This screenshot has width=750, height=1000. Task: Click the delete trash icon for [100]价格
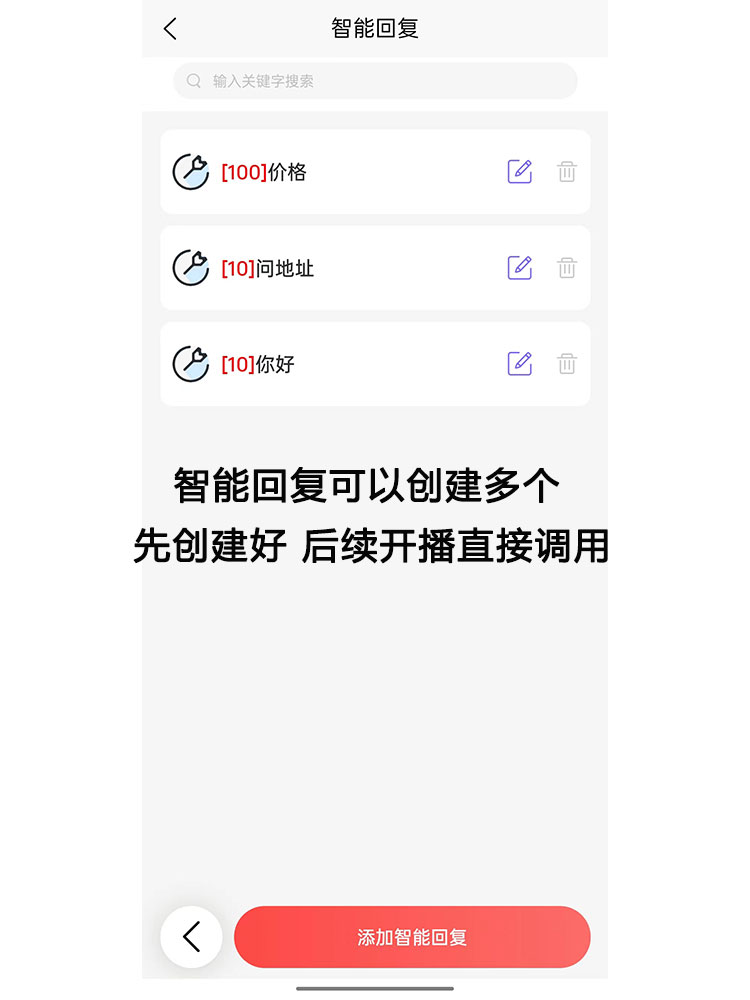coord(567,171)
